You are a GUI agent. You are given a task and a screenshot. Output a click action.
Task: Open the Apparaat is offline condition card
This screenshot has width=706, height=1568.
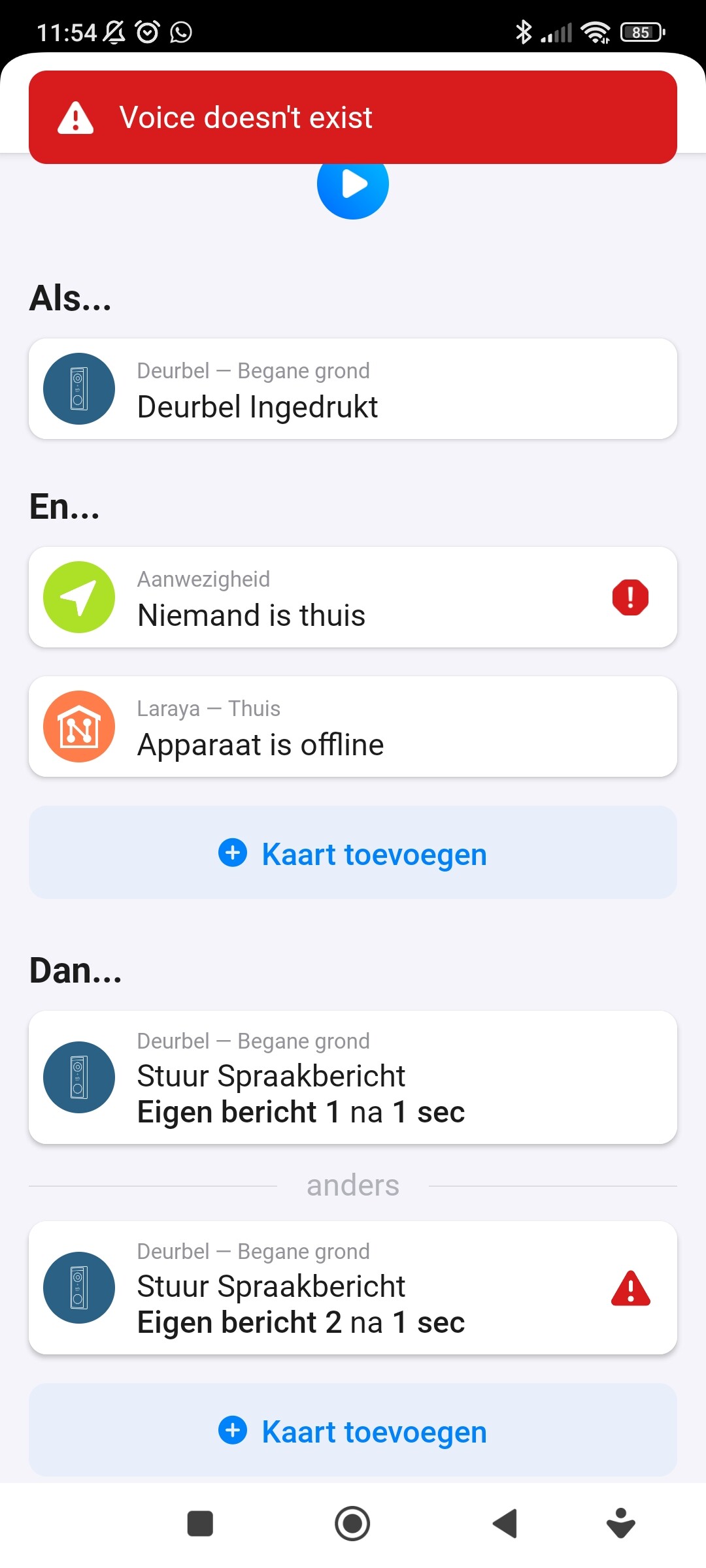coord(353,727)
